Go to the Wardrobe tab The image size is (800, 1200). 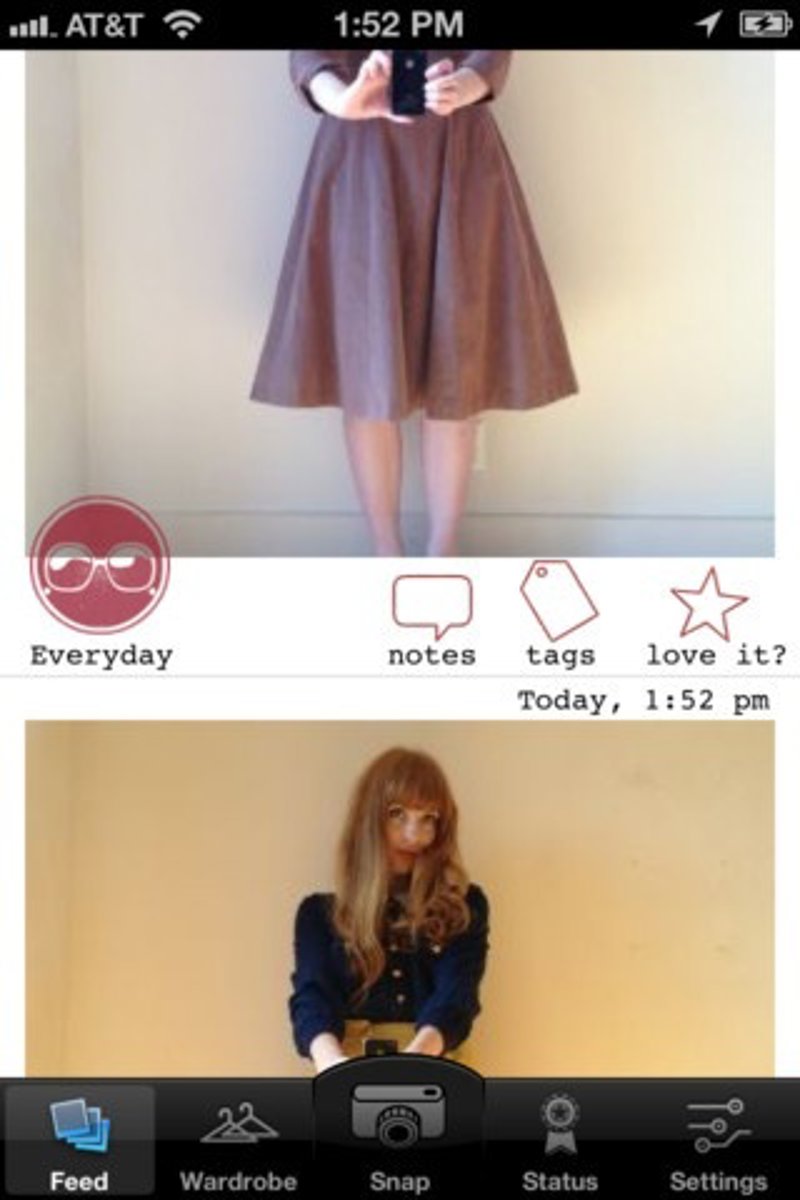pyautogui.click(x=238, y=1142)
